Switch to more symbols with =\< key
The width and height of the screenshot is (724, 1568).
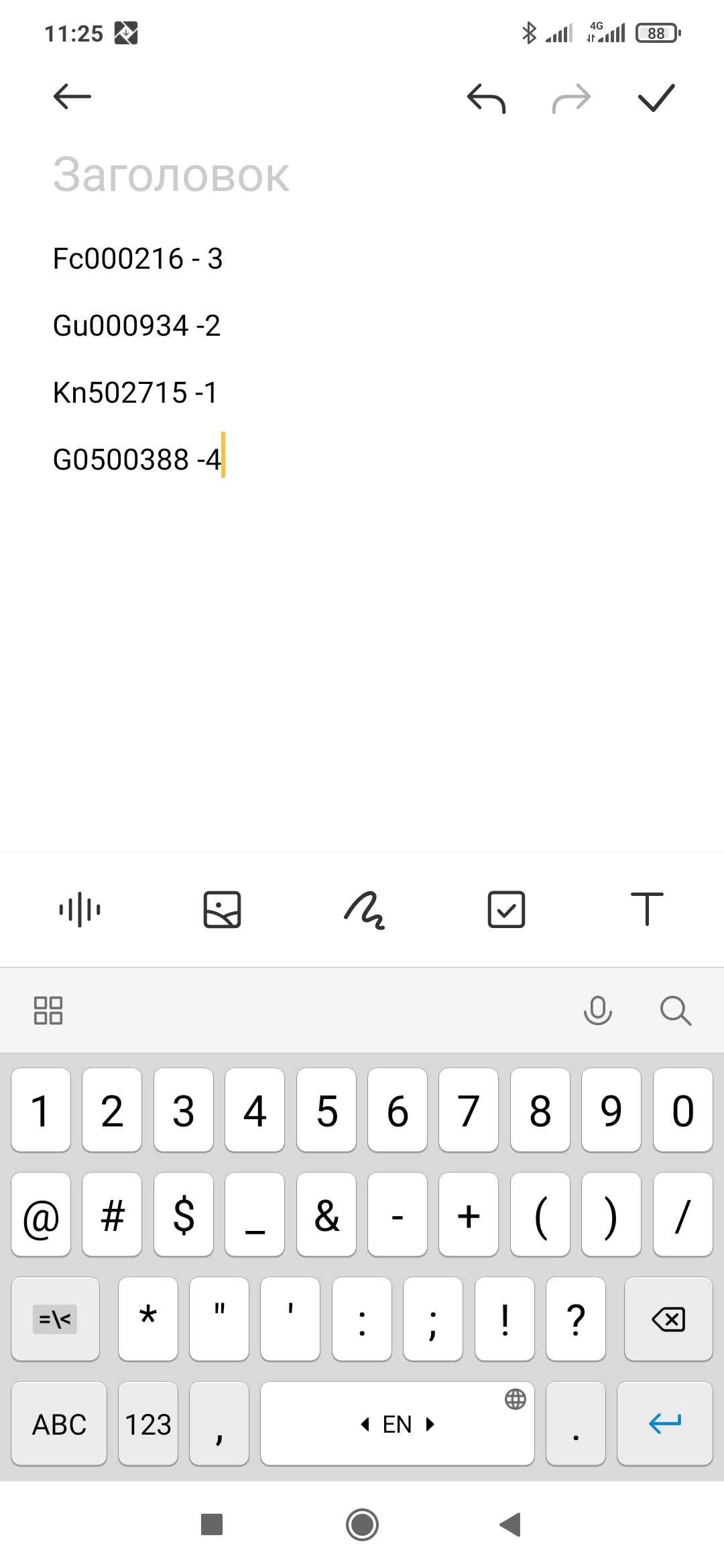pos(55,1319)
